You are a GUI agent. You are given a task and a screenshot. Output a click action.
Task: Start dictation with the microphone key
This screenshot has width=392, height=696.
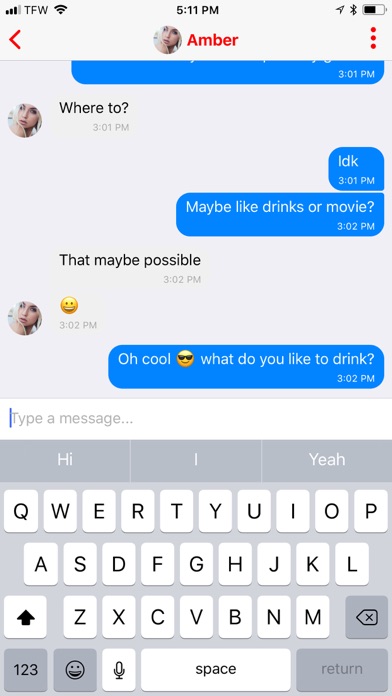[x=119, y=669]
